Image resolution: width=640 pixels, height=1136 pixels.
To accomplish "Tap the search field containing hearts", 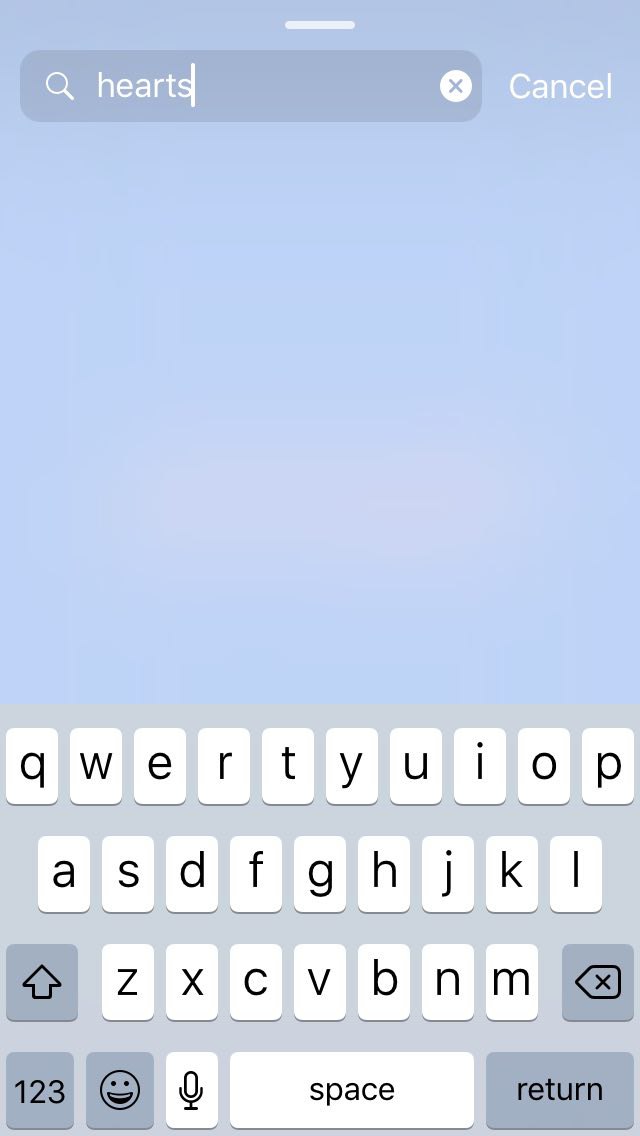I will click(x=251, y=86).
